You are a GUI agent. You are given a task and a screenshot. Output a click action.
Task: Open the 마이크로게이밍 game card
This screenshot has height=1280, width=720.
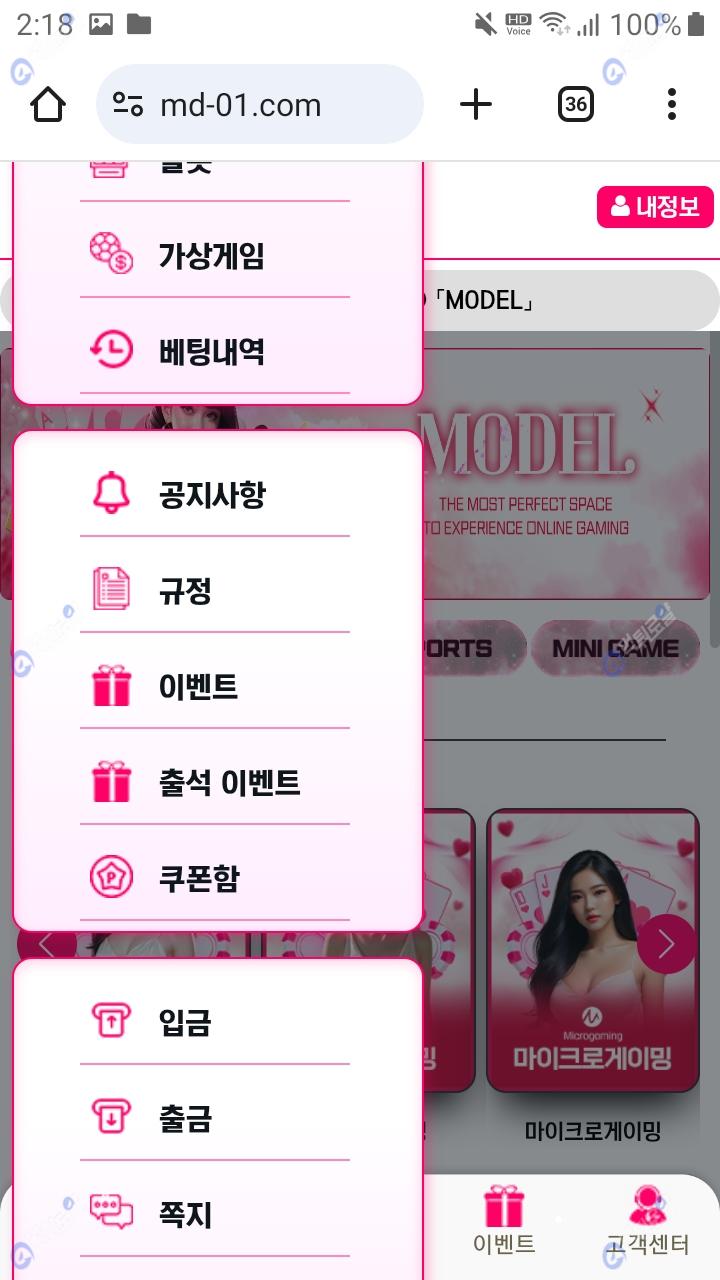click(x=592, y=950)
